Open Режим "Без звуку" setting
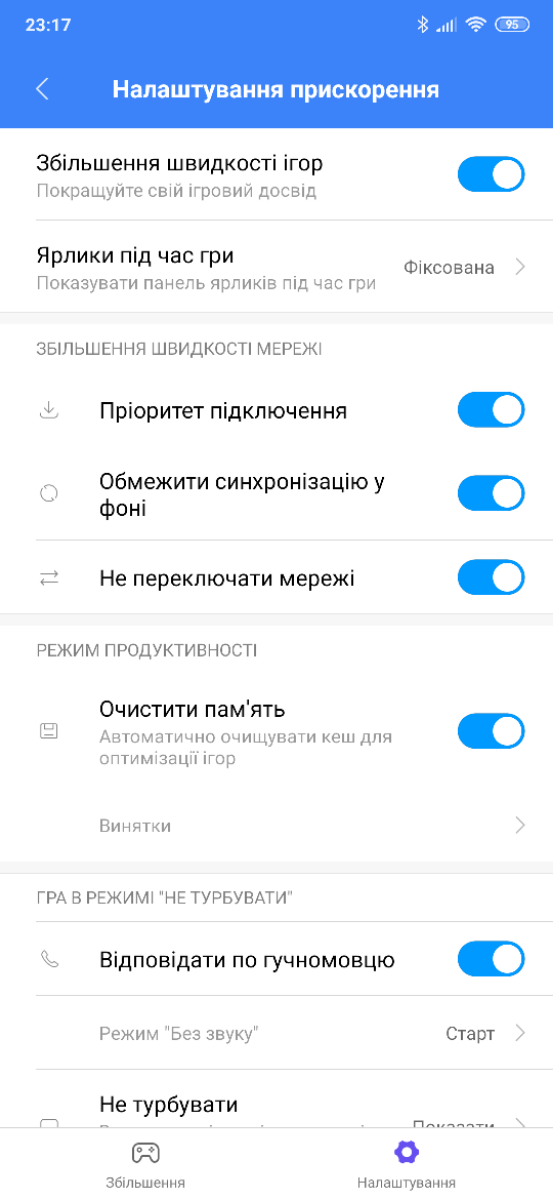 click(x=276, y=1033)
